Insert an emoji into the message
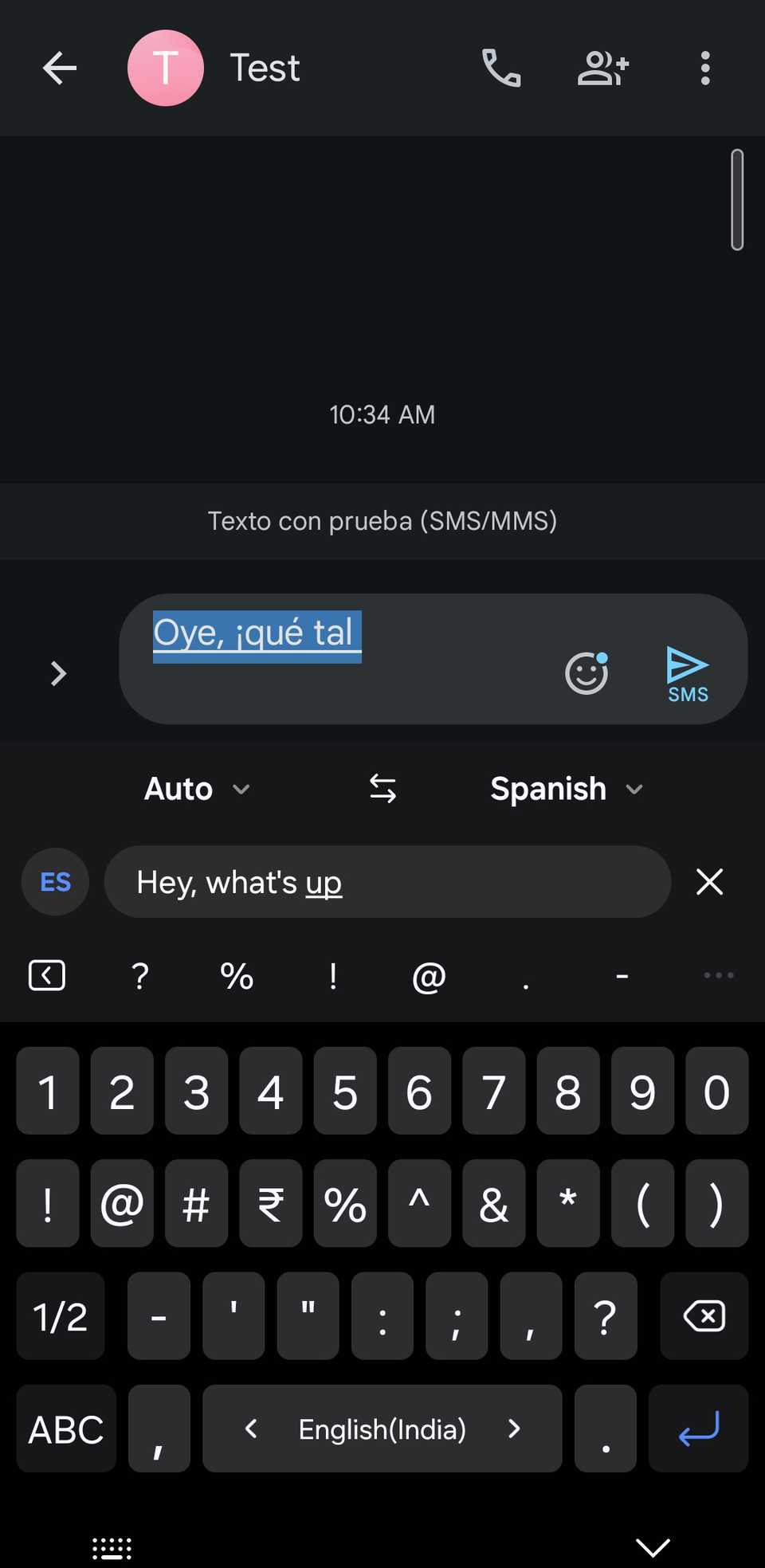The image size is (765, 1568). click(x=587, y=673)
